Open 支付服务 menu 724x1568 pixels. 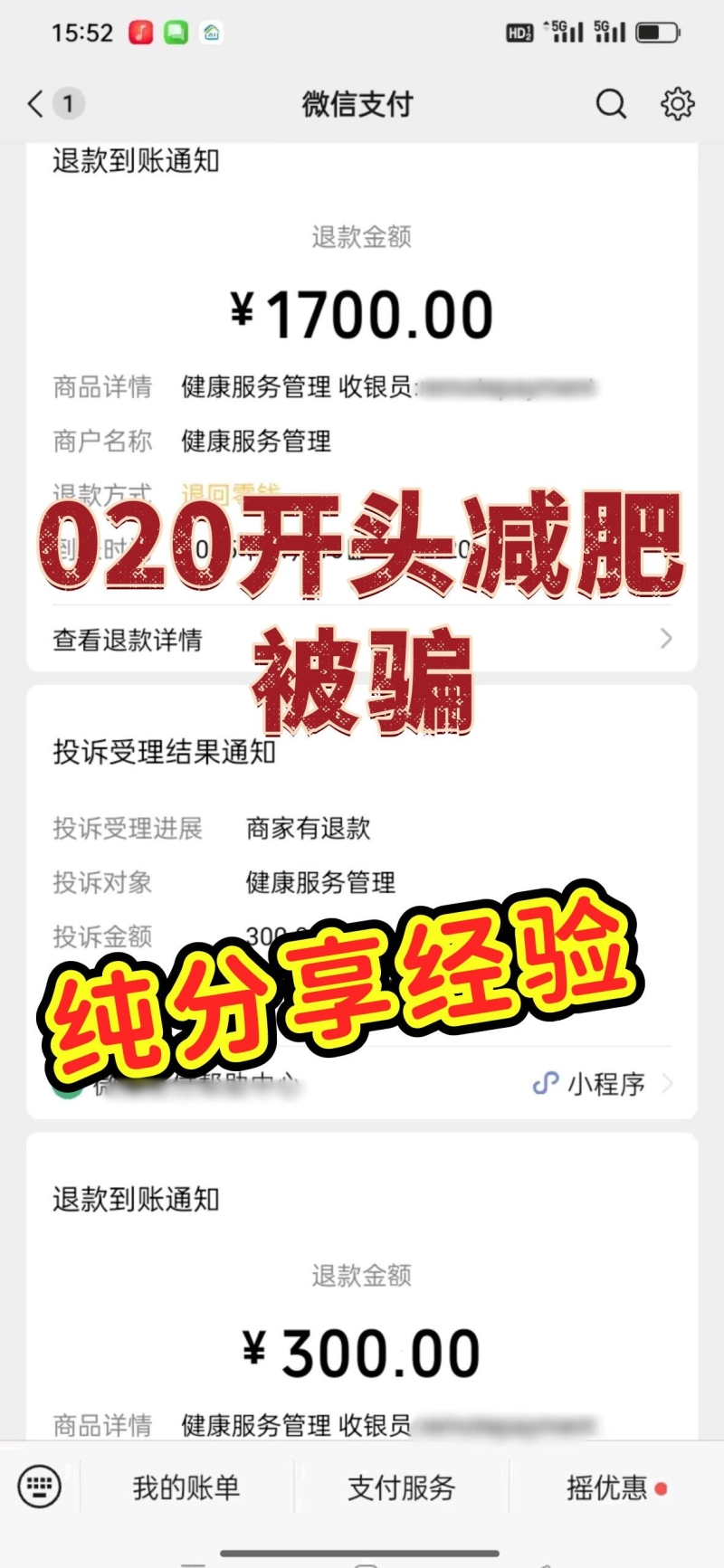click(401, 1487)
